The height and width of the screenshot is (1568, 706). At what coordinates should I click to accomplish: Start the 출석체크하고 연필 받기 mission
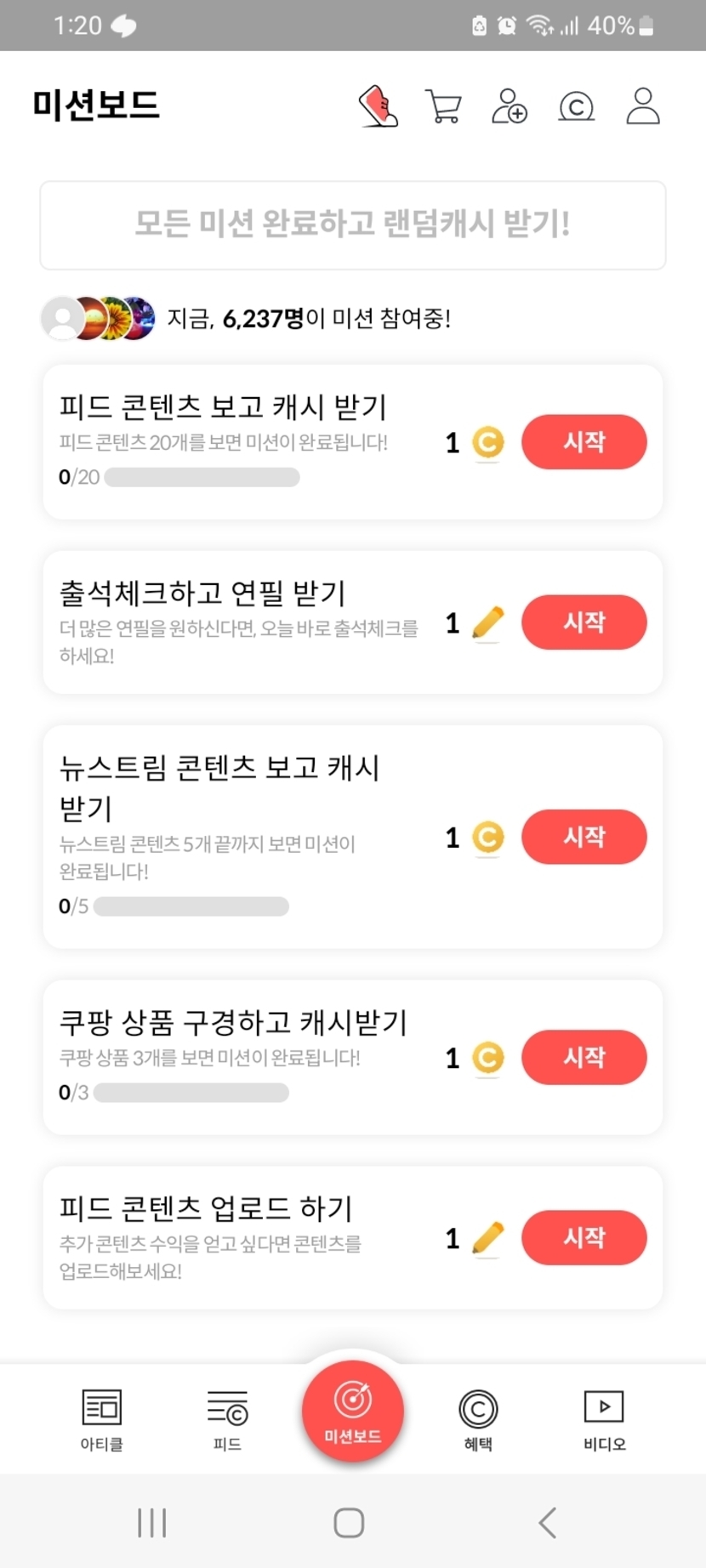click(584, 622)
